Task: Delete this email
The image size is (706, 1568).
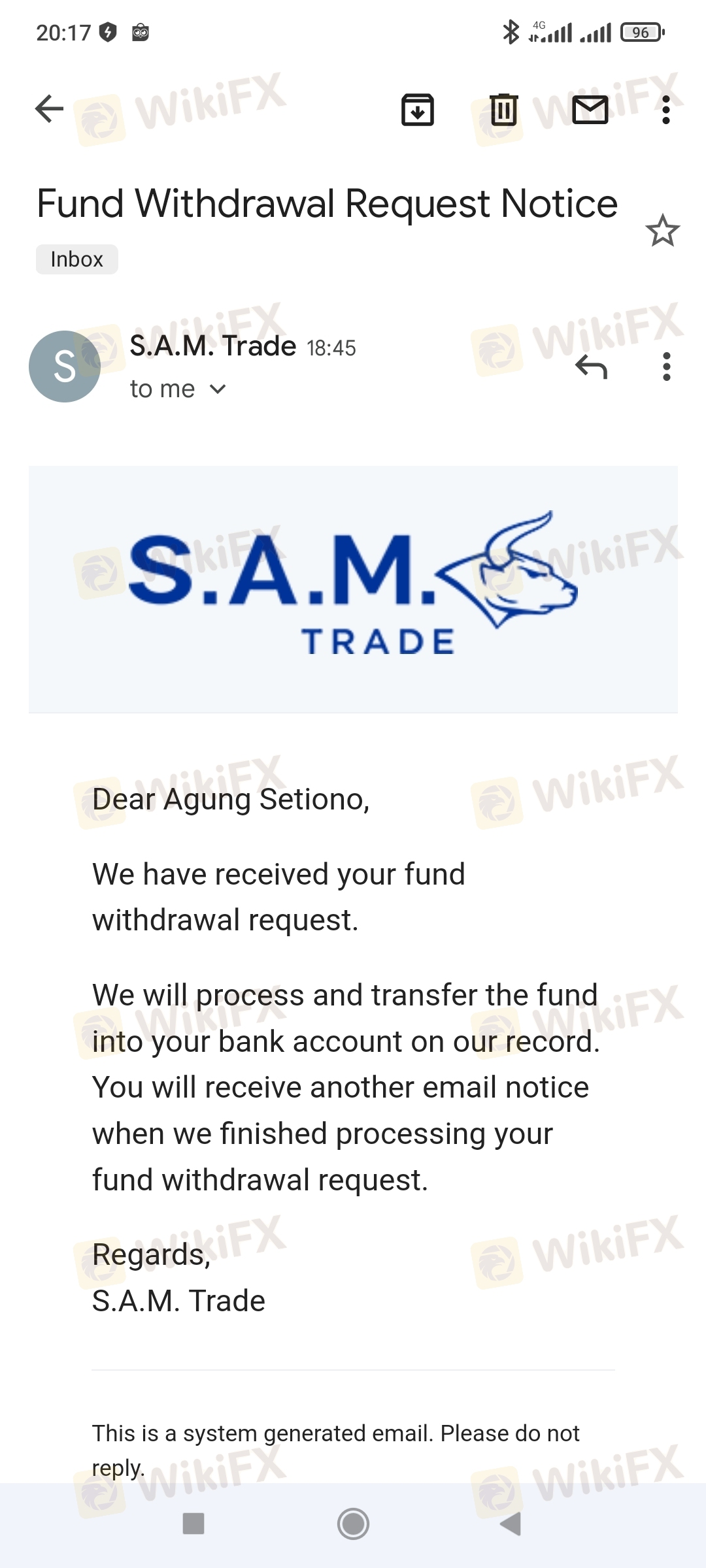Action: coord(503,109)
